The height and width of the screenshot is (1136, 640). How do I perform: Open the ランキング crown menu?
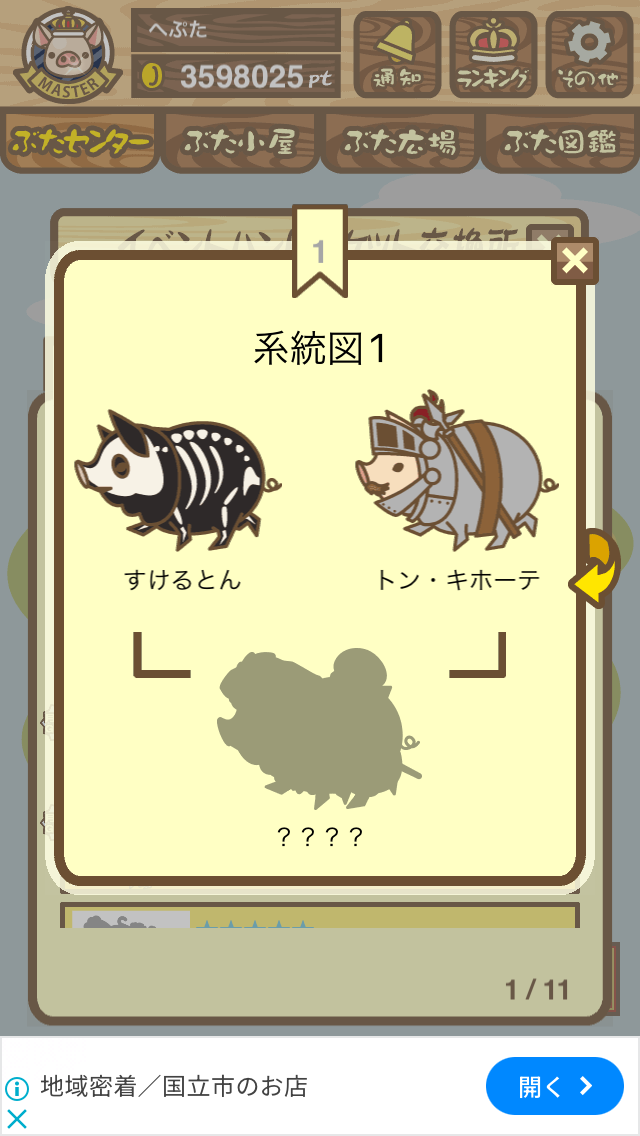493,54
